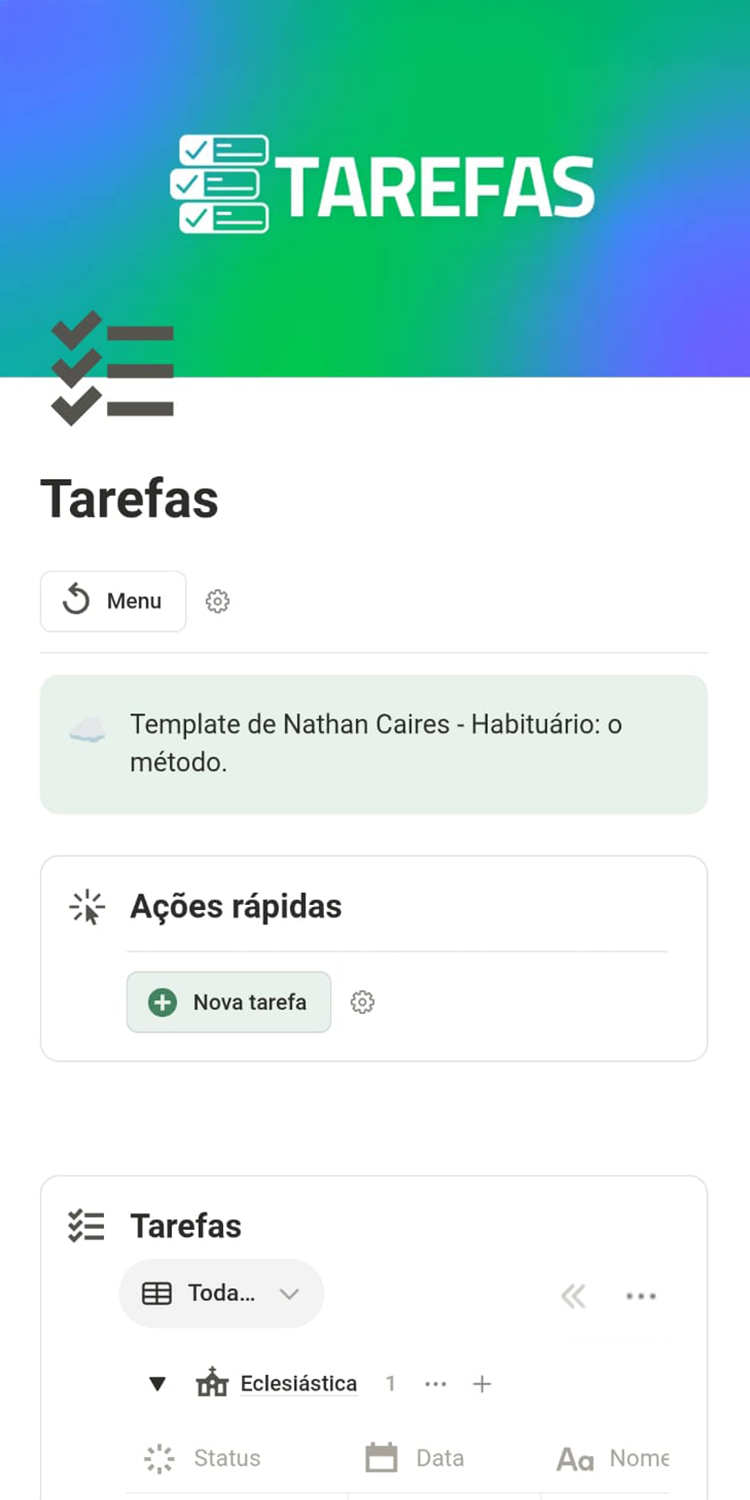This screenshot has width=750, height=1500.
Task: Open the Eclesiástica group options menu
Action: pyautogui.click(x=435, y=1383)
